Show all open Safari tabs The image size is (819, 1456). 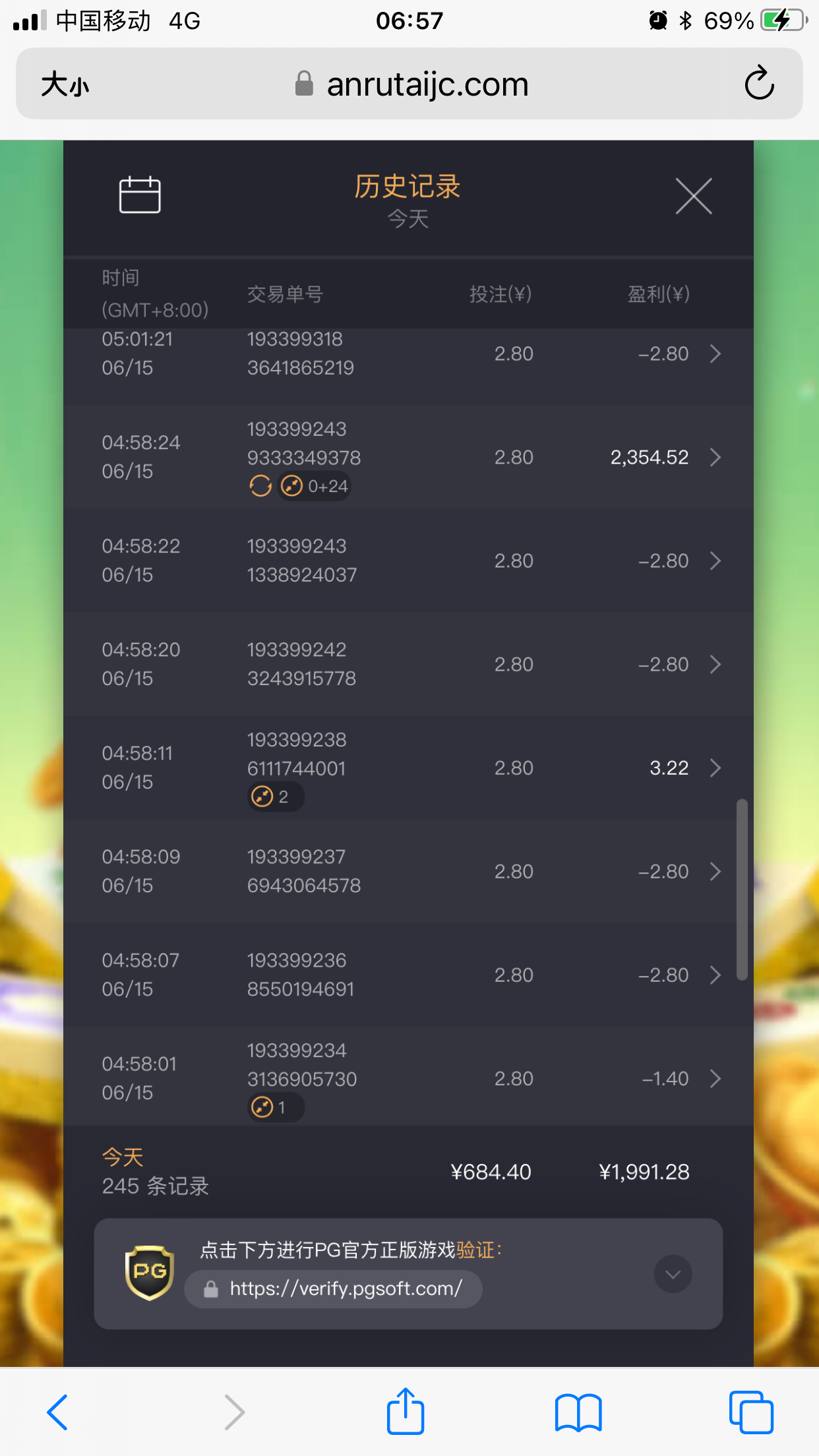(751, 1412)
